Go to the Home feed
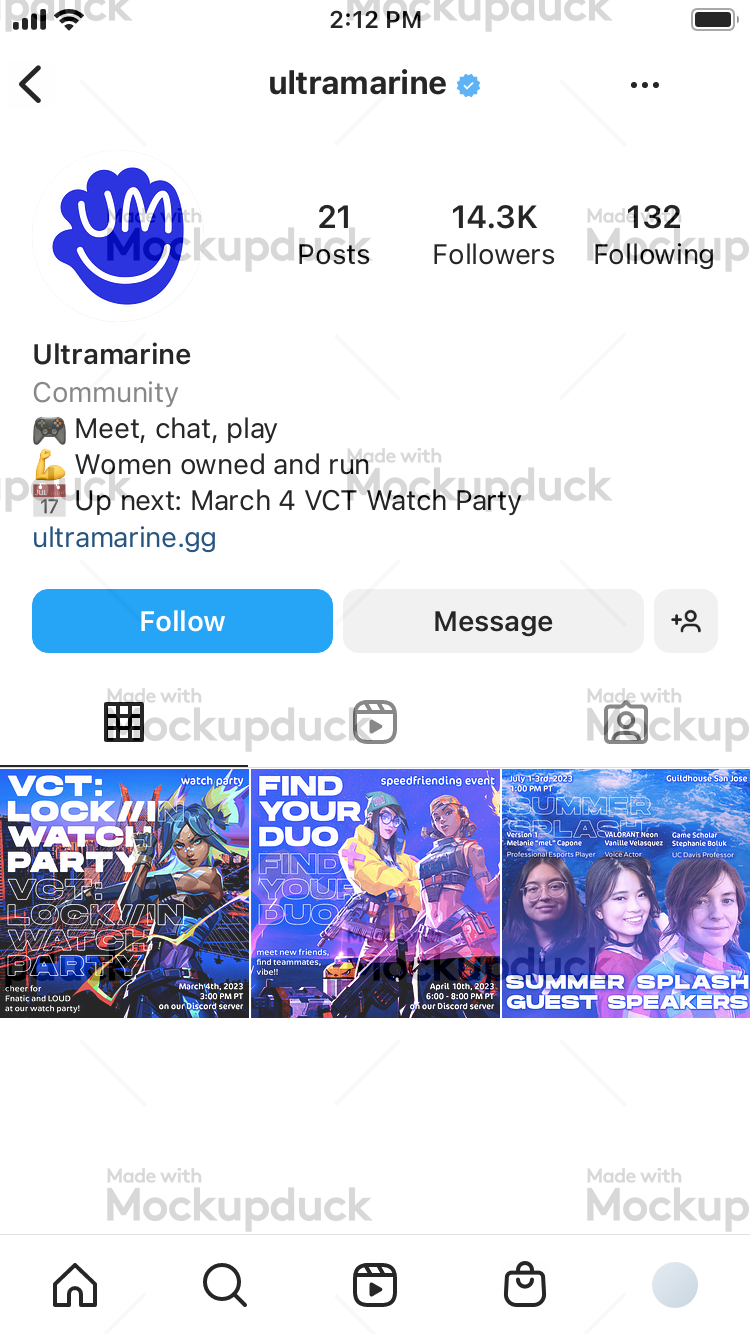The width and height of the screenshot is (750, 1334). tap(75, 1285)
